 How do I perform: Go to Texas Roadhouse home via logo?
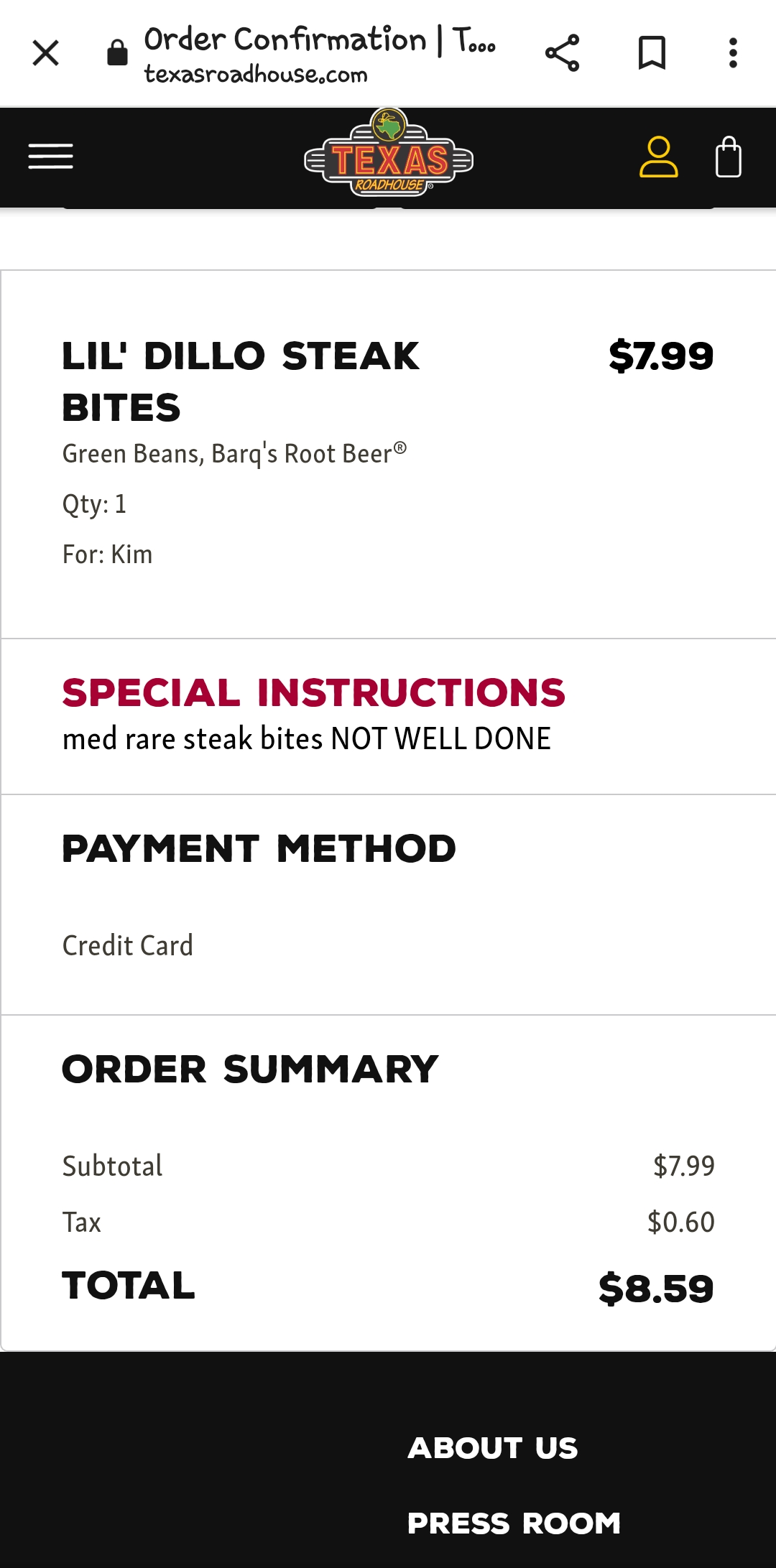pos(389,155)
